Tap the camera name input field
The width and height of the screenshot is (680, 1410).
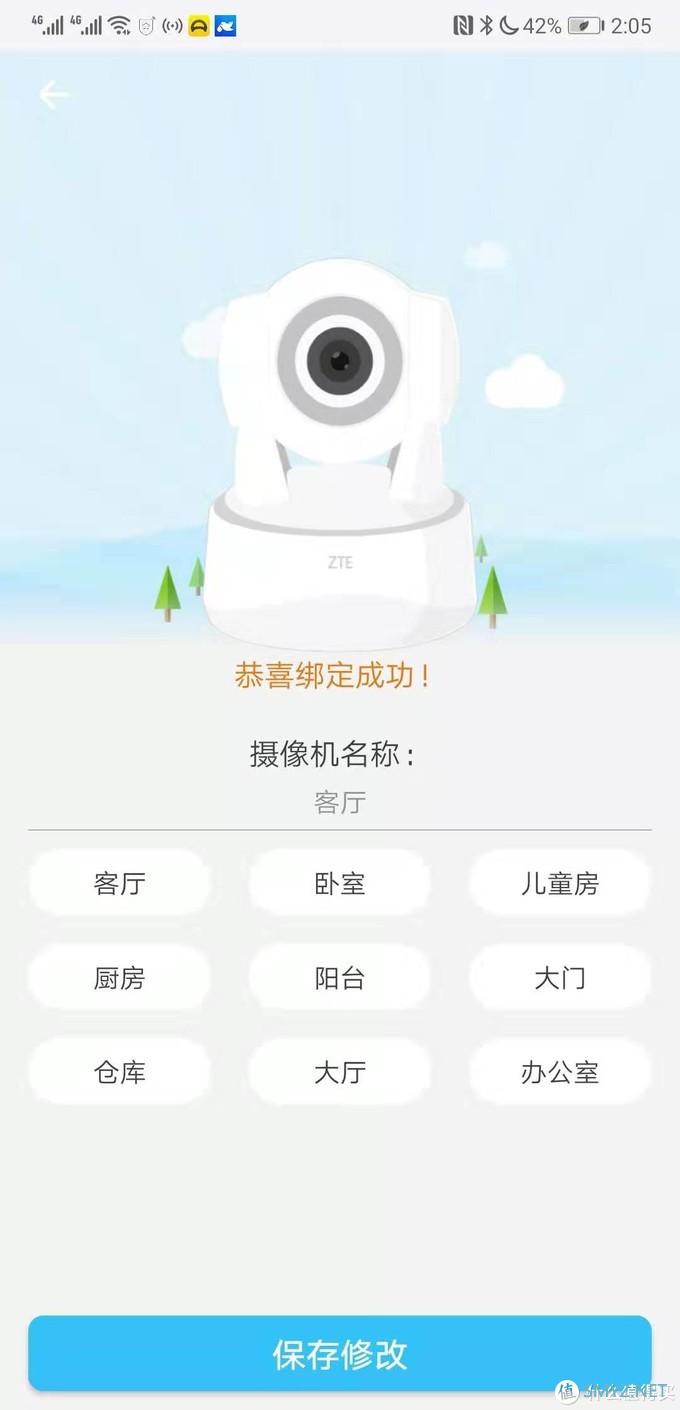point(340,803)
